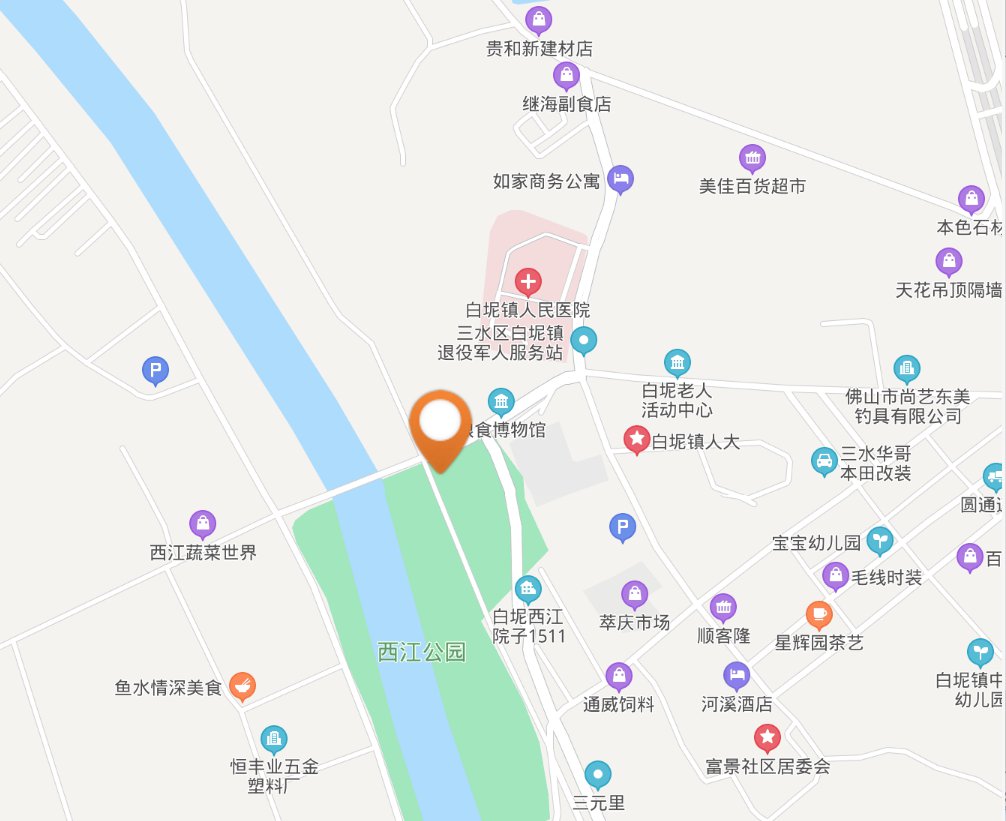This screenshot has height=821, width=1006.
Task: Select the 继海副食店 shop marker
Action: (x=566, y=76)
